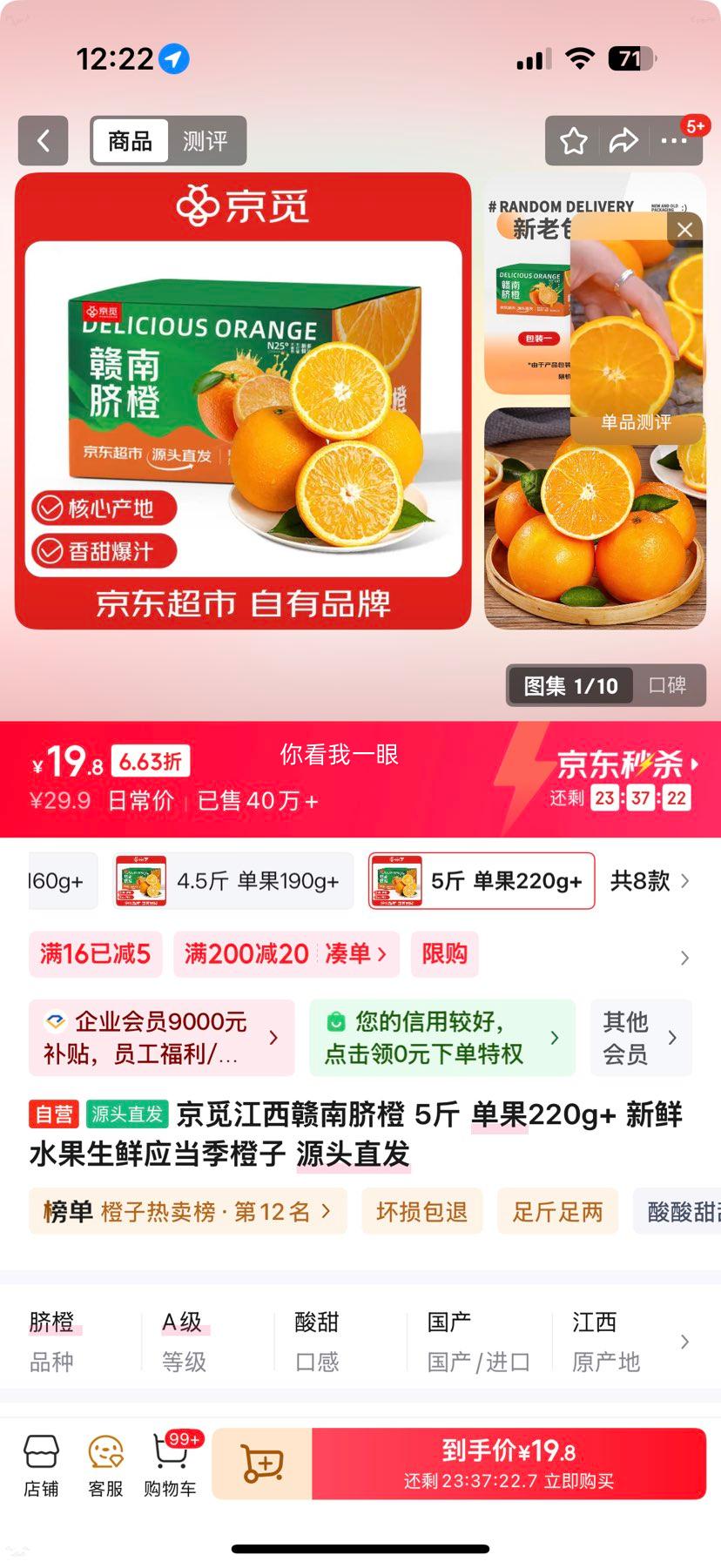Switch to the 商品 tab
The height and width of the screenshot is (1568, 721).
coord(129,140)
